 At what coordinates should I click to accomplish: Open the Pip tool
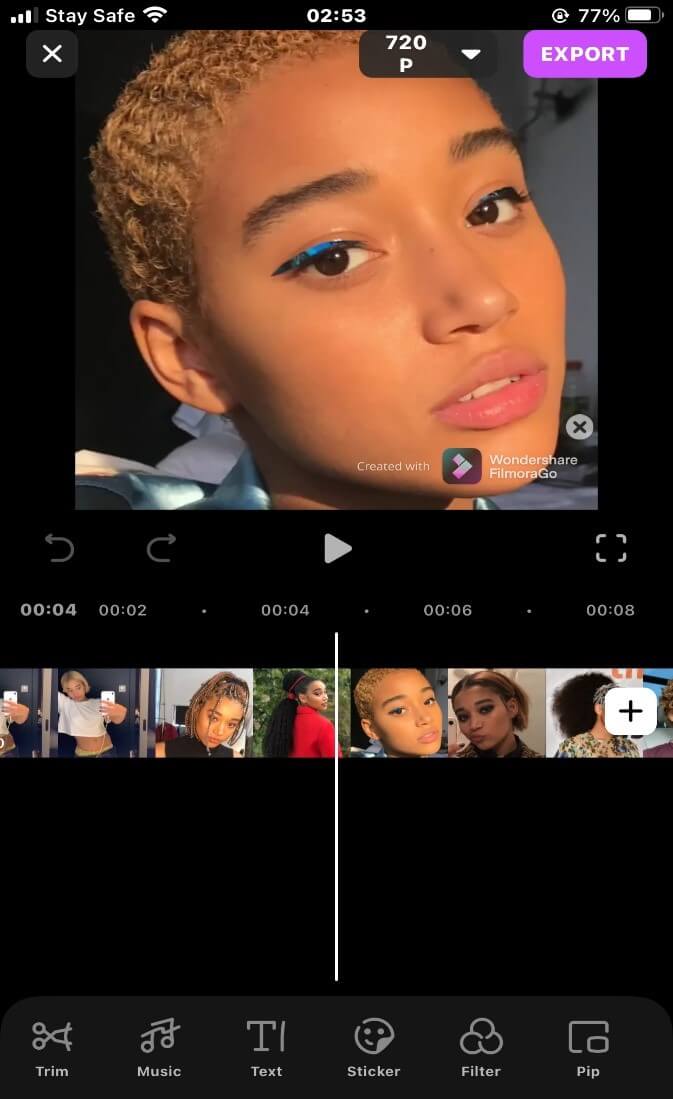pos(588,1048)
